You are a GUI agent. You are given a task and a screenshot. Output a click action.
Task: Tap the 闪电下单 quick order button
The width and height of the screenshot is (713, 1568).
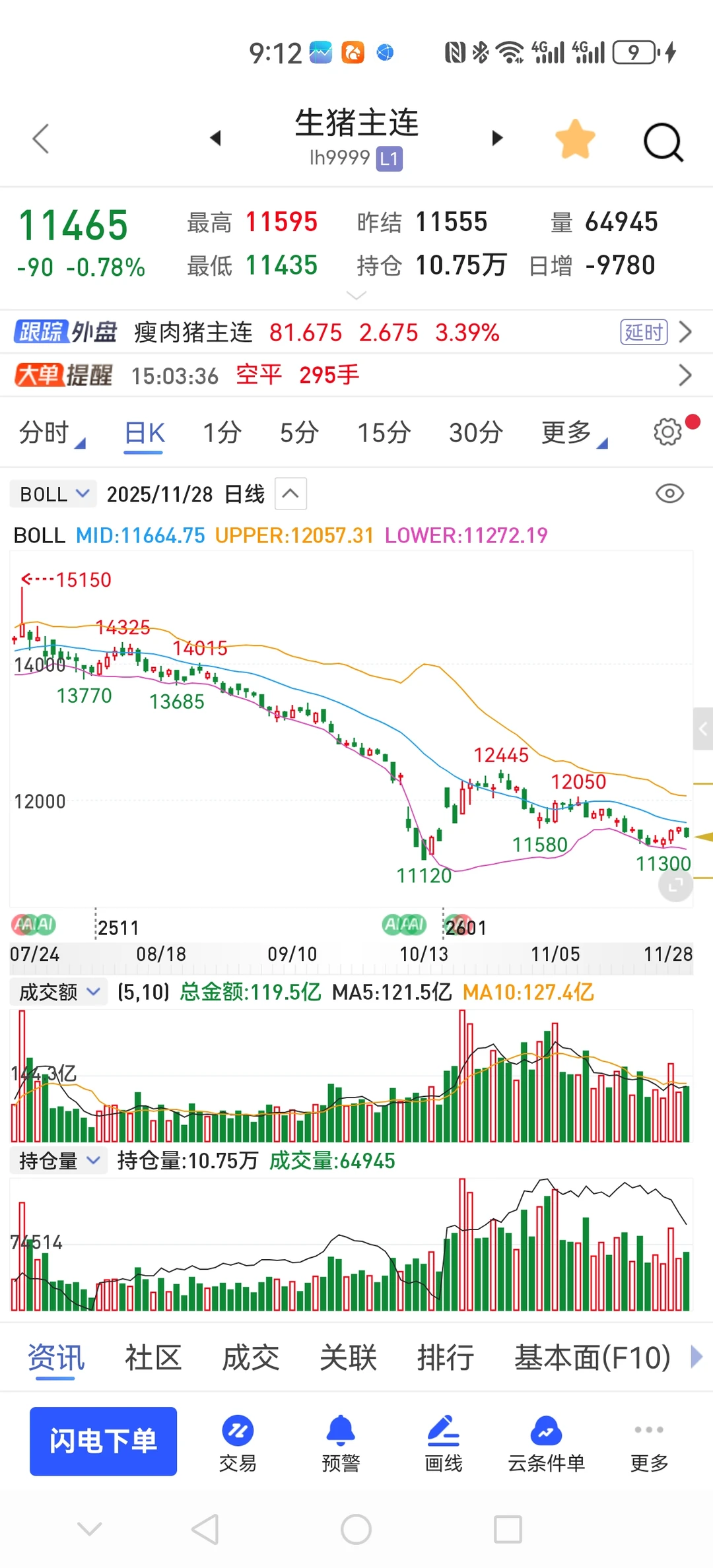103,1441
